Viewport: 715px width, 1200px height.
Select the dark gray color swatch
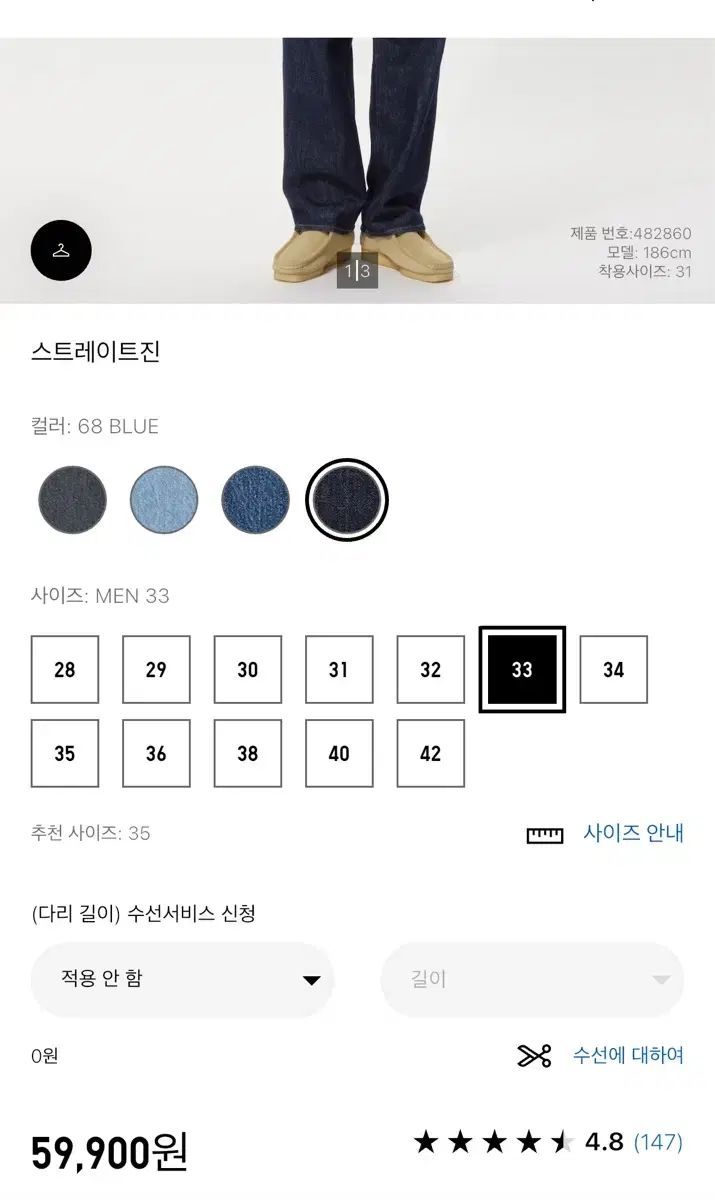click(72, 499)
